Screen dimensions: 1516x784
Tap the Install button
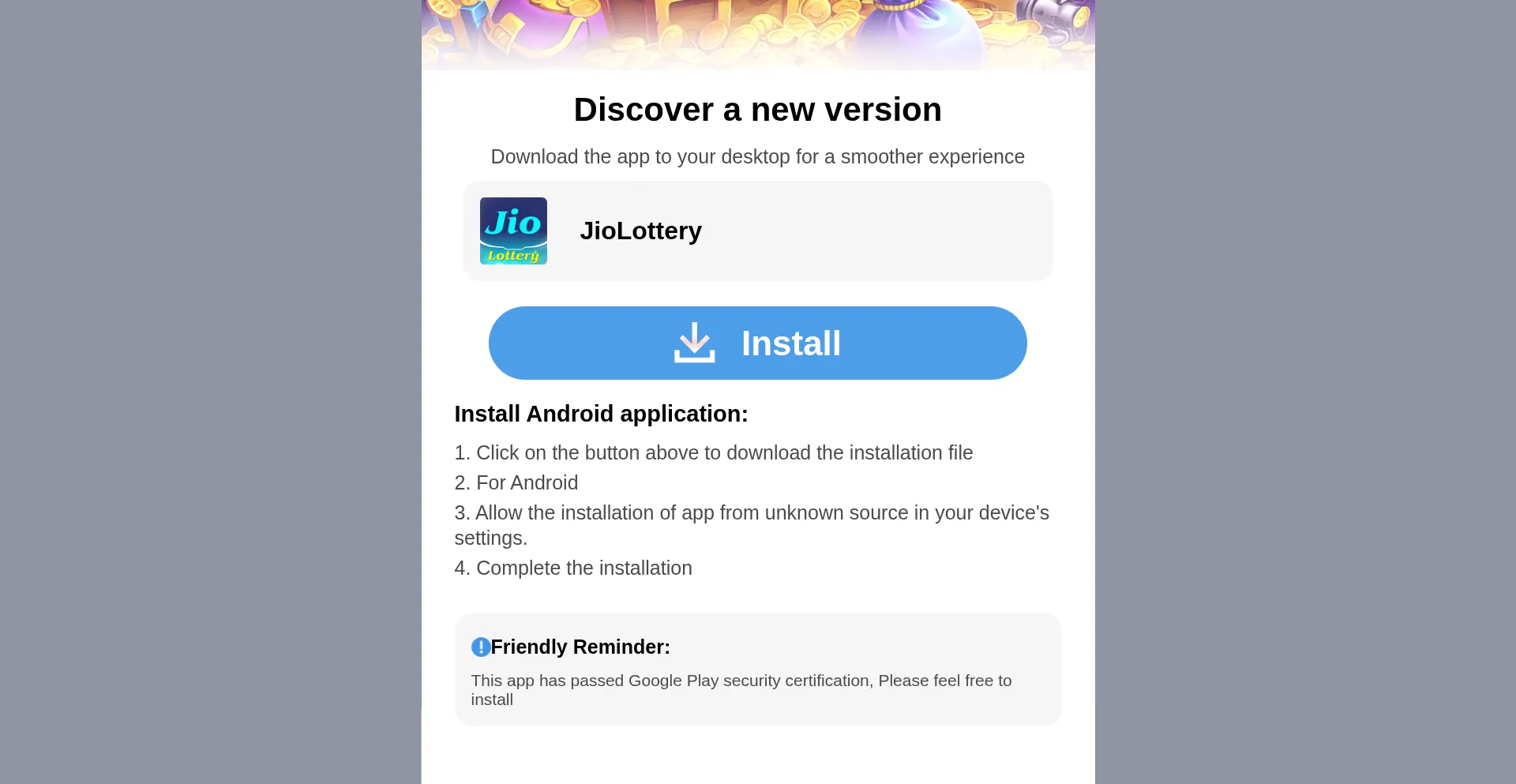[x=757, y=343]
